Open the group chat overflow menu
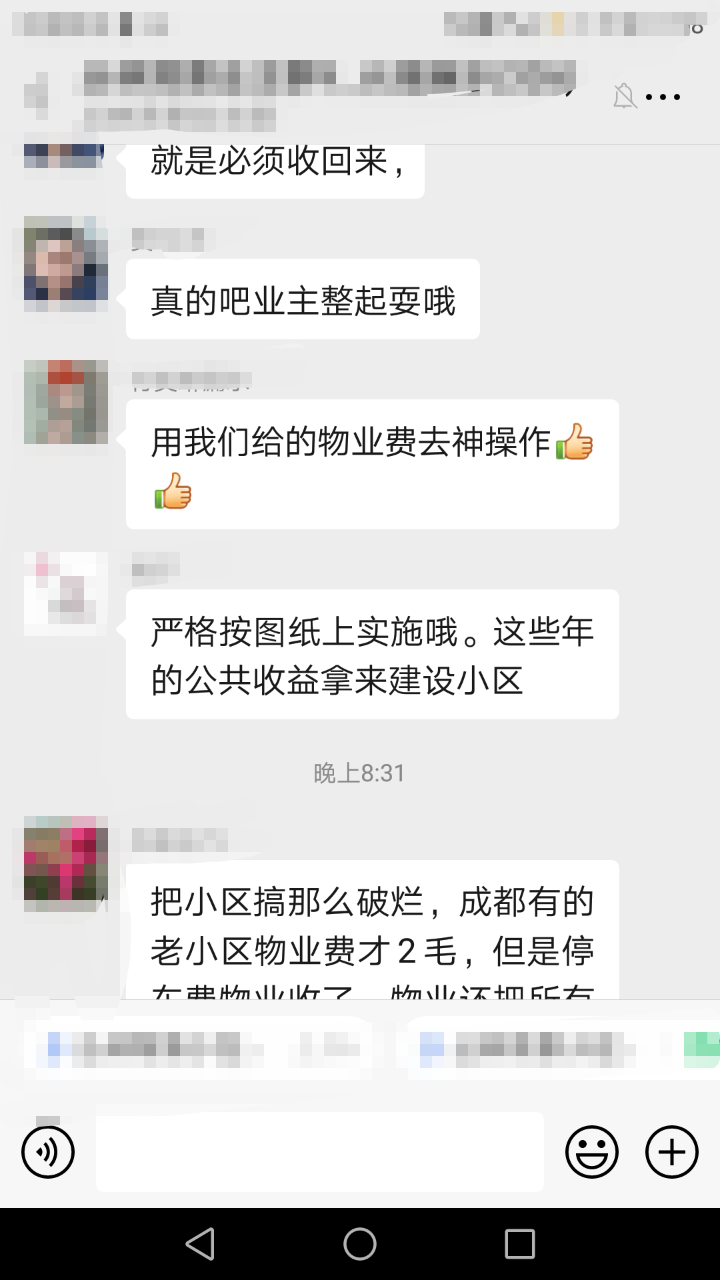The width and height of the screenshot is (720, 1280). (x=663, y=97)
